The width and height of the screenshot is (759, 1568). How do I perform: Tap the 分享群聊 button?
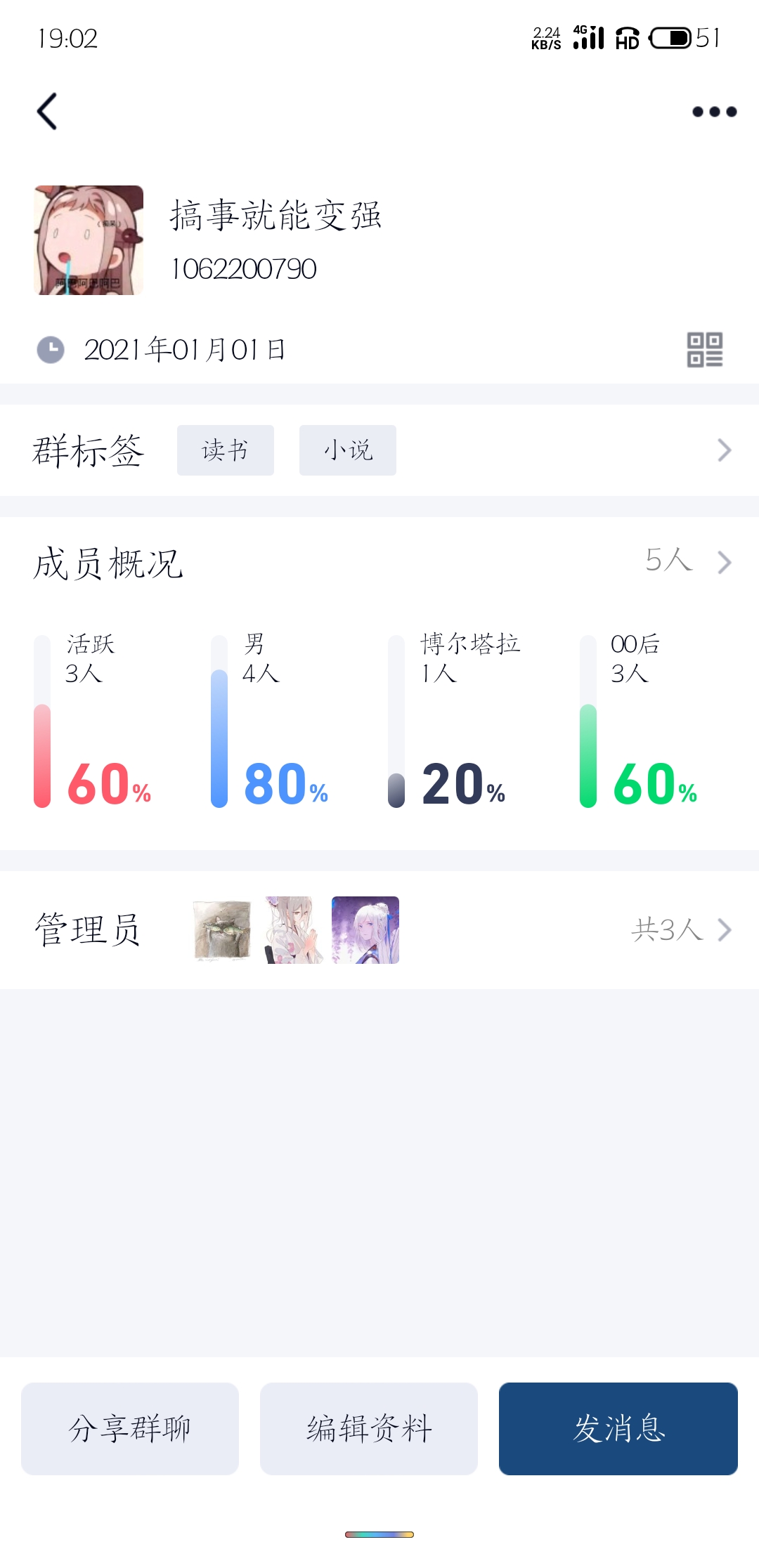click(130, 1429)
